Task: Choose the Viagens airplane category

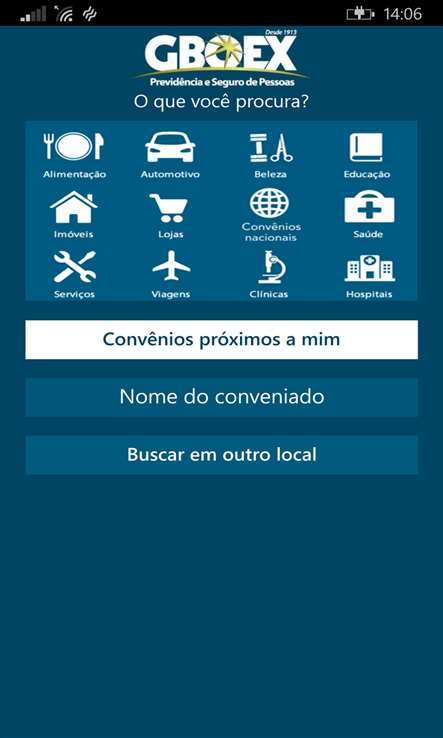Action: click(171, 275)
